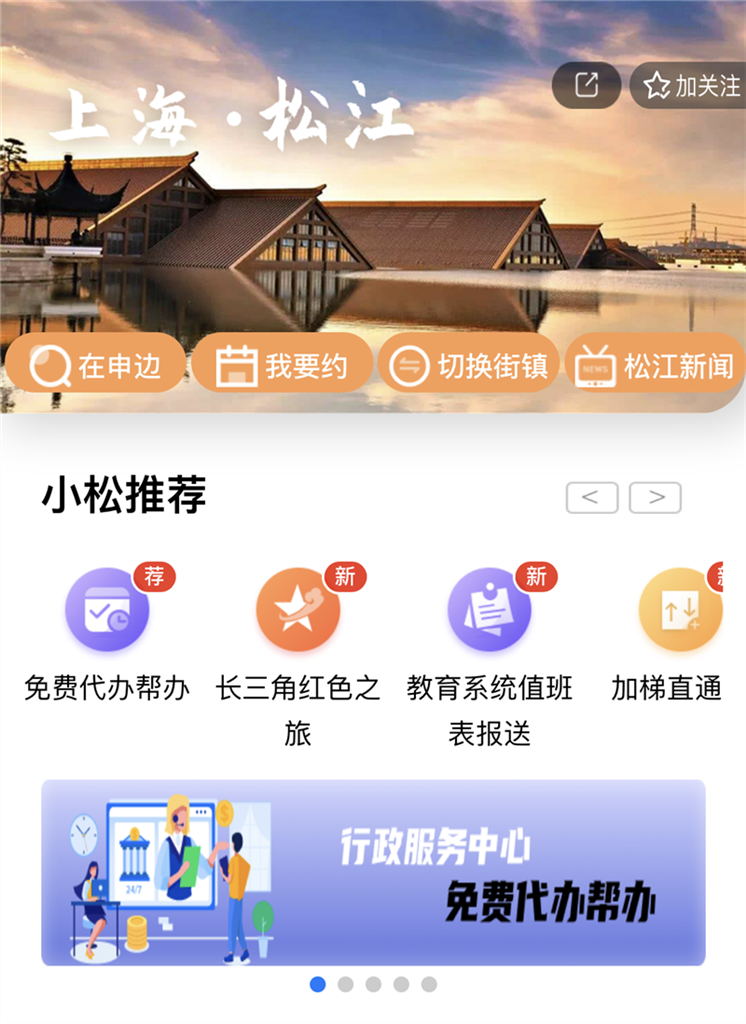Open the 行政服务中心 banner

(373, 872)
